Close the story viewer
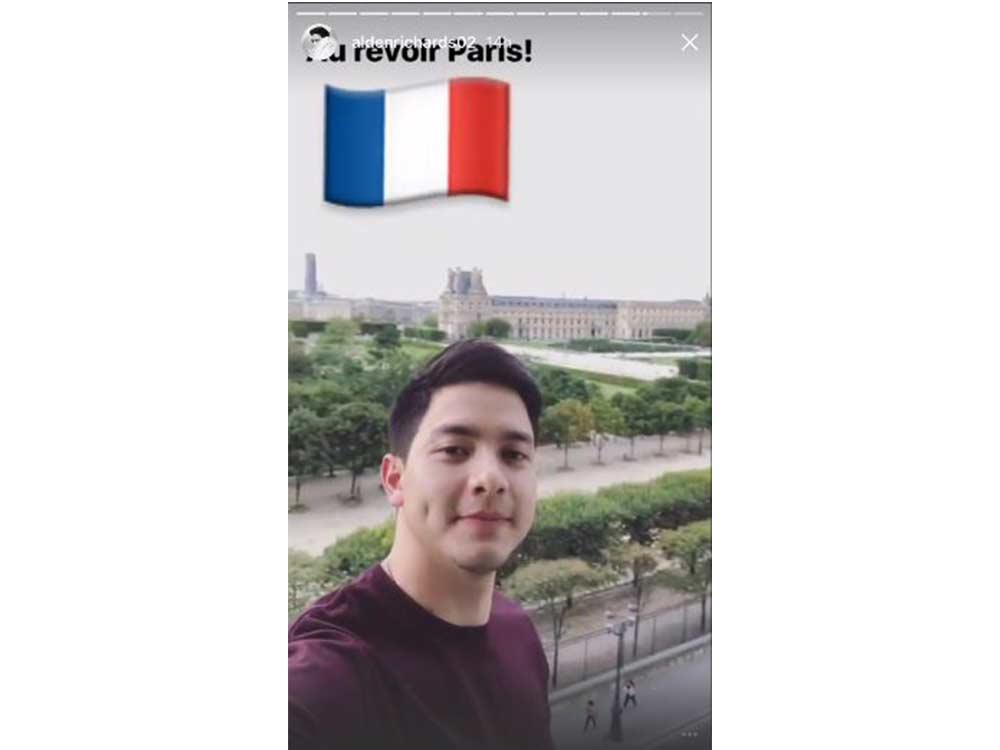 click(x=689, y=42)
